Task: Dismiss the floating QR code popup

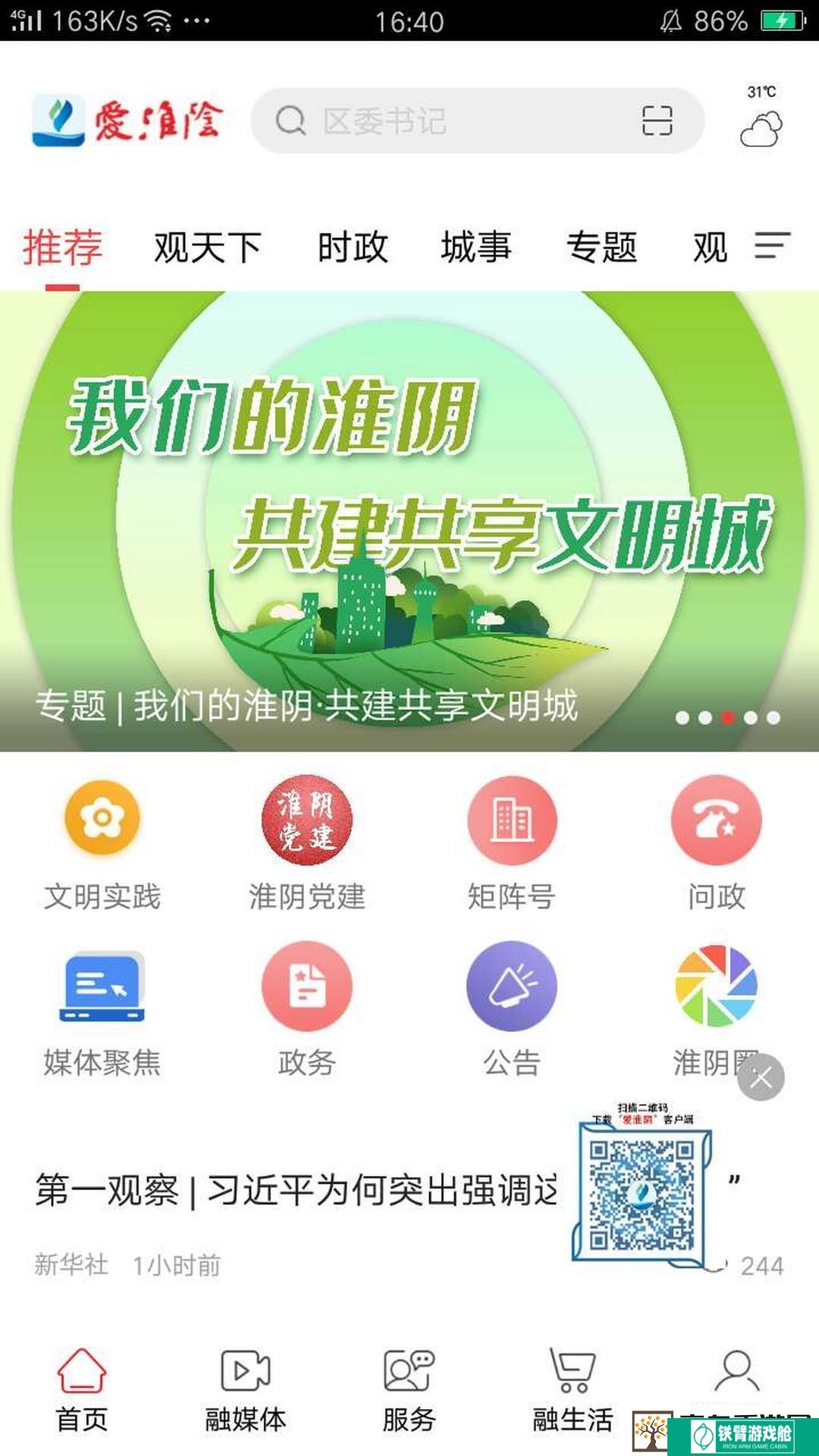Action: pos(761,1078)
